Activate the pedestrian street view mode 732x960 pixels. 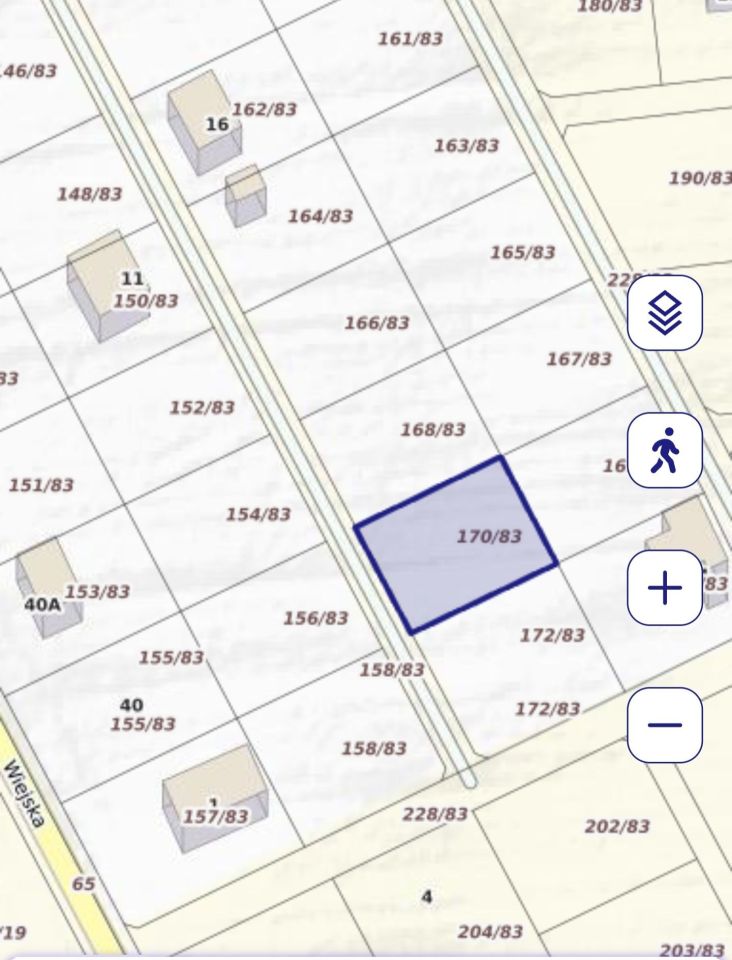click(665, 451)
